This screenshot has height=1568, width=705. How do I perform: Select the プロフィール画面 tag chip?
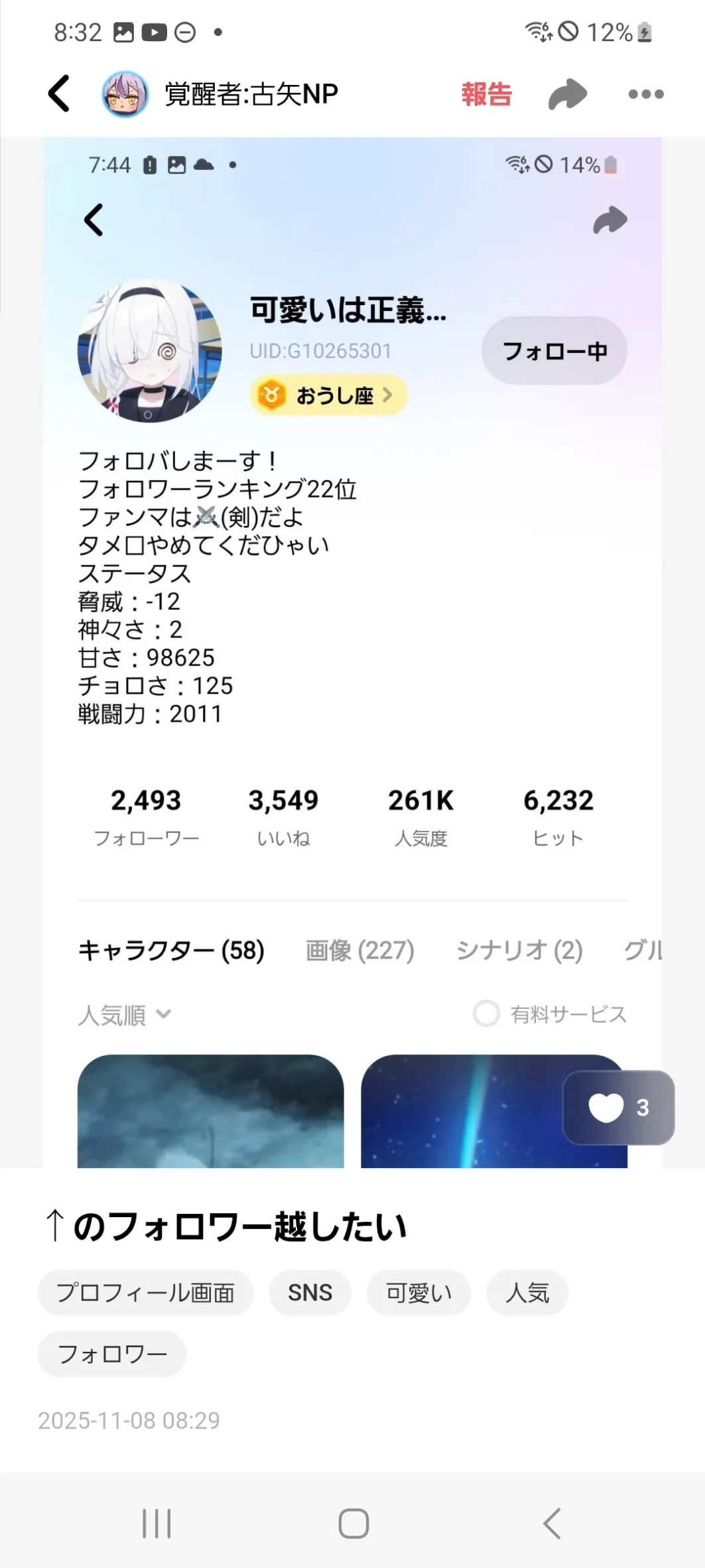coord(145,1292)
